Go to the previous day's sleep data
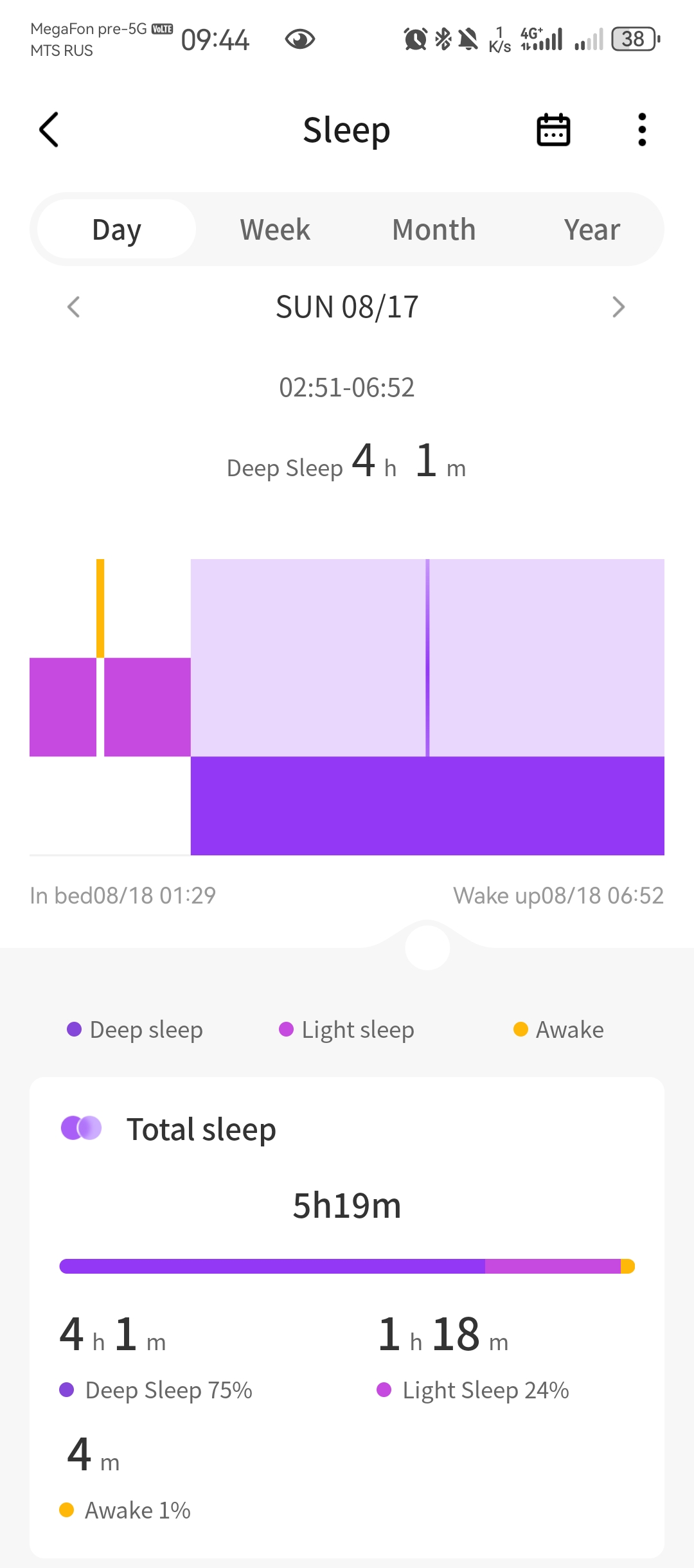This screenshot has height=1568, width=694. [74, 307]
